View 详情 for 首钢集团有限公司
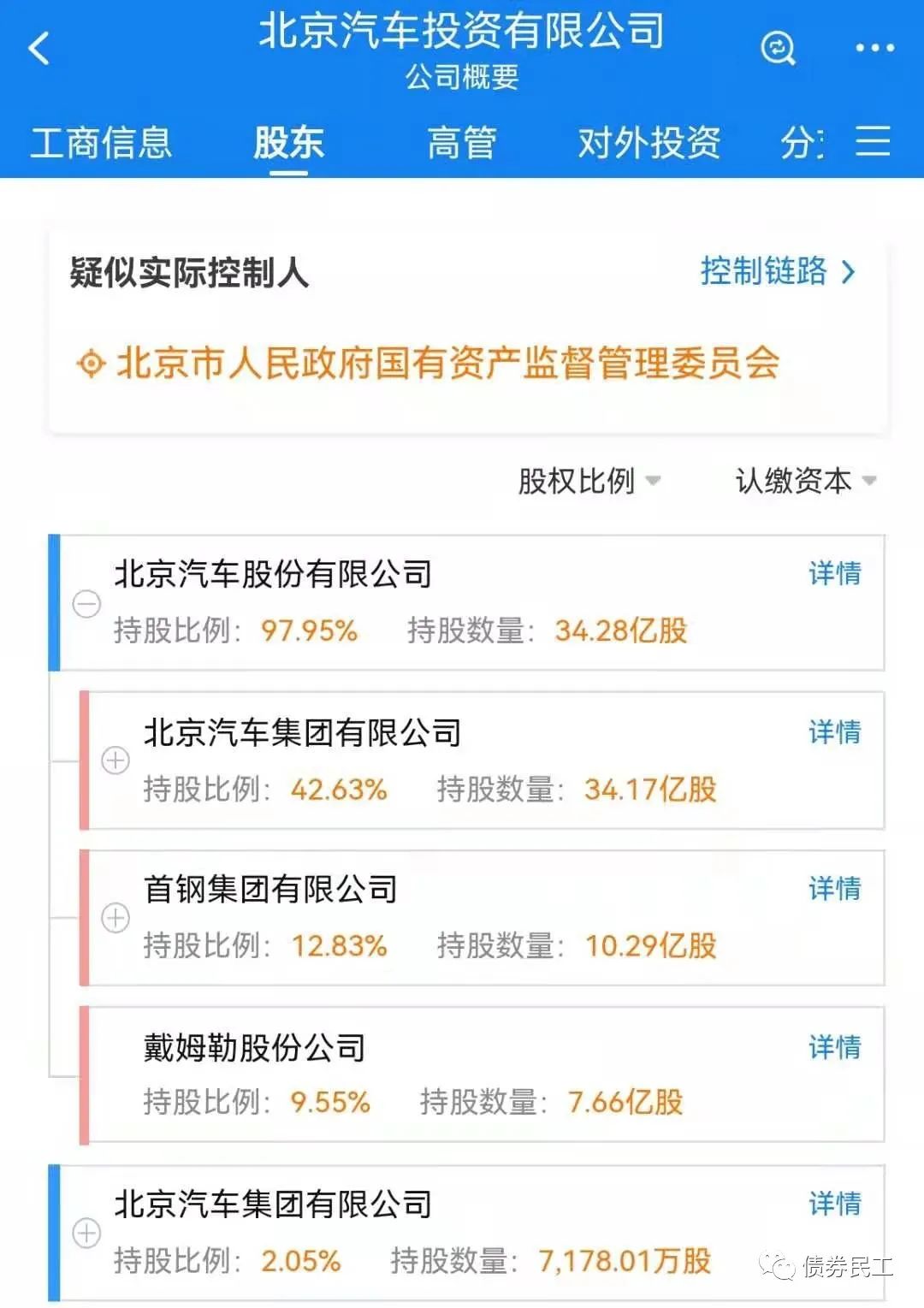The height and width of the screenshot is (1308, 924). (834, 889)
